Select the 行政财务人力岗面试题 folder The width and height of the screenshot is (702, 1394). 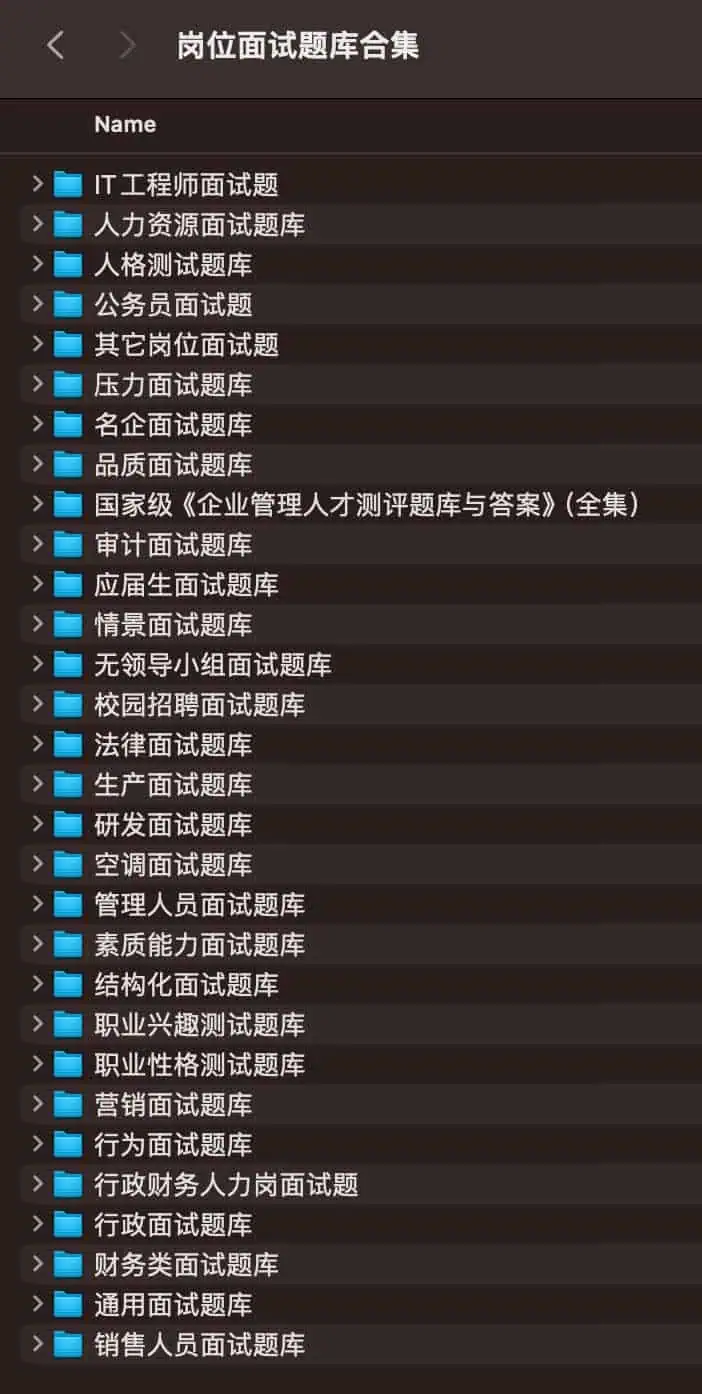tap(226, 1185)
